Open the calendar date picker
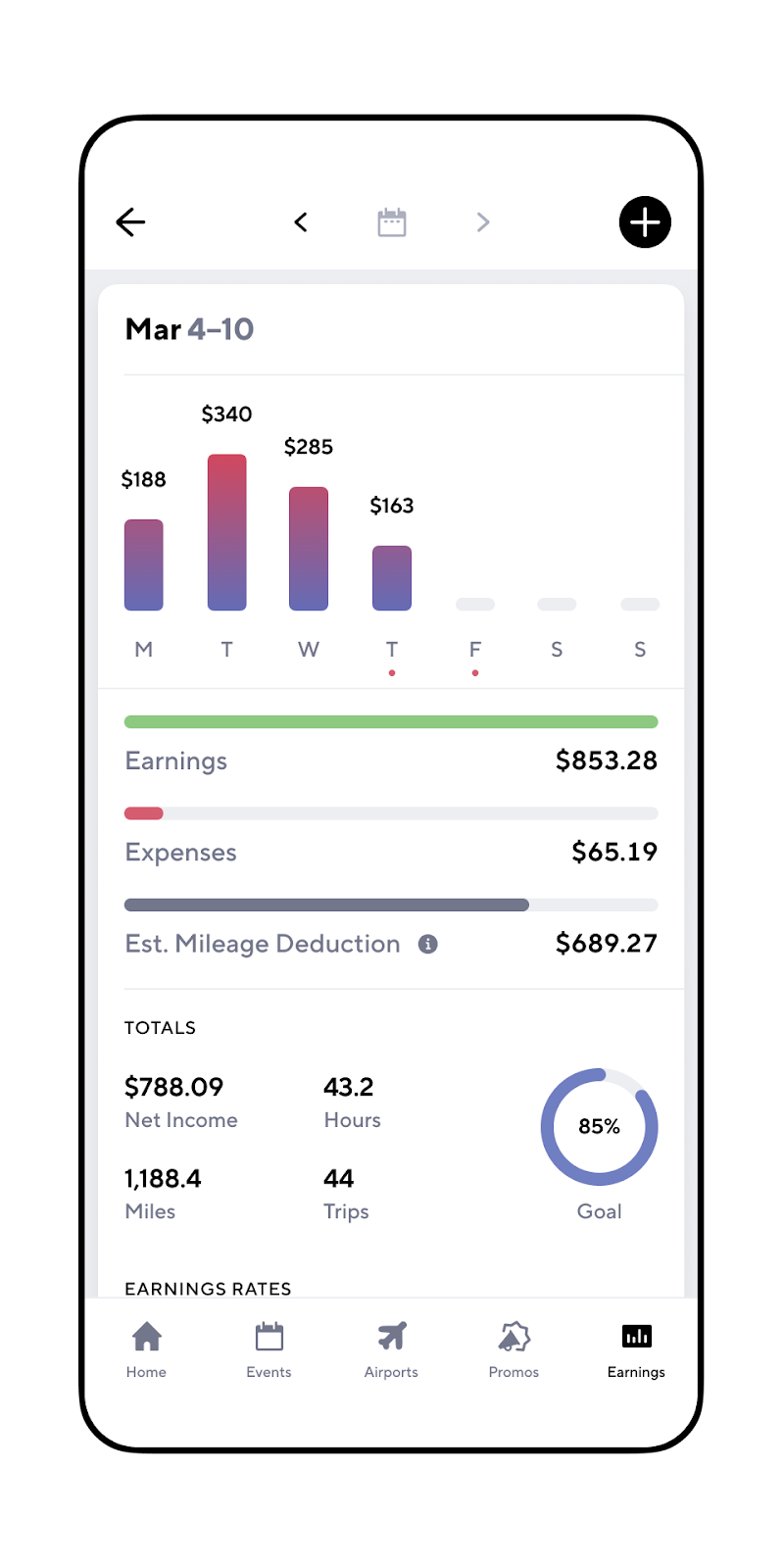Image resolution: width=784 pixels, height=1568 pixels. pos(392,222)
